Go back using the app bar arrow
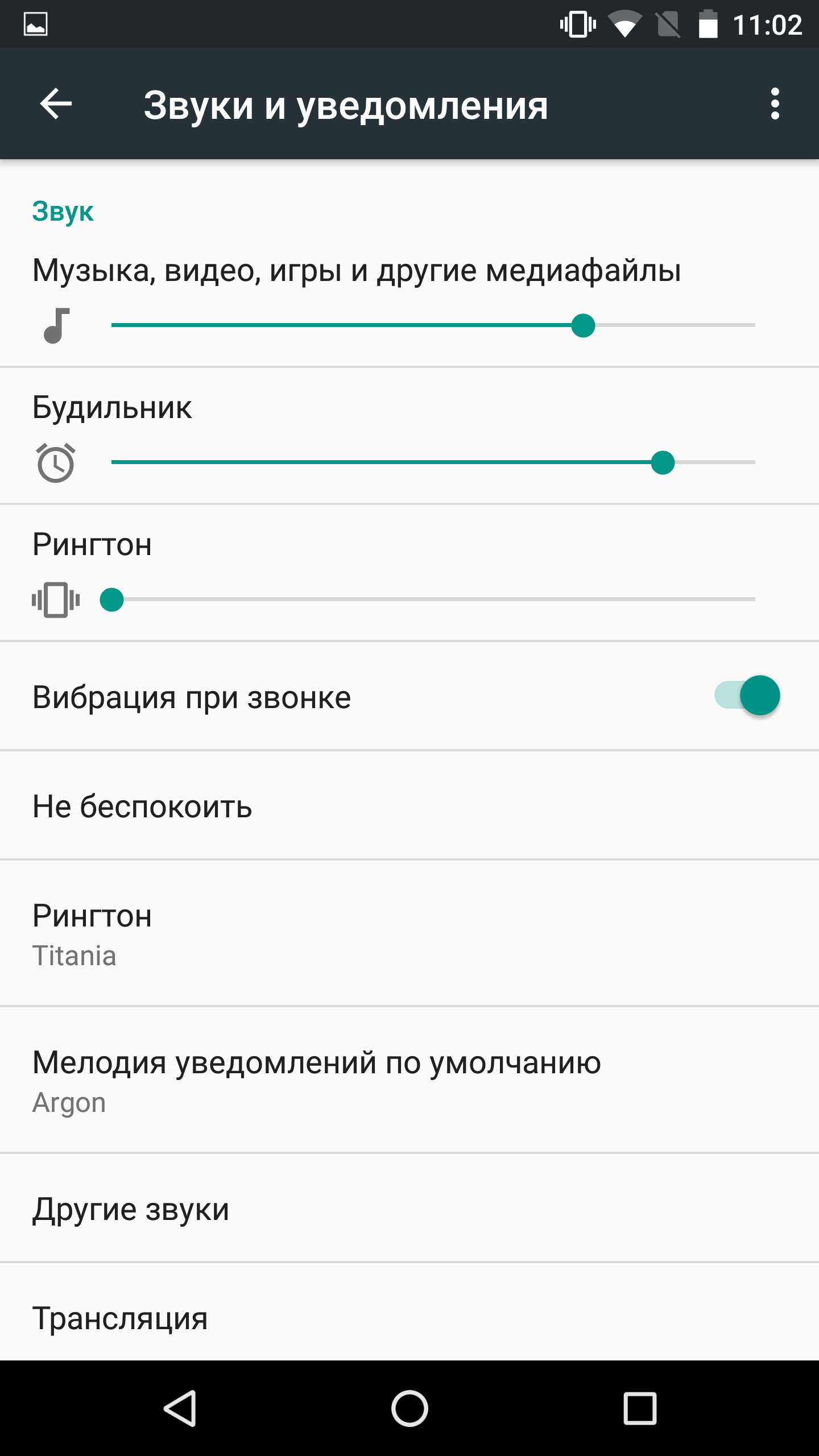 click(56, 104)
